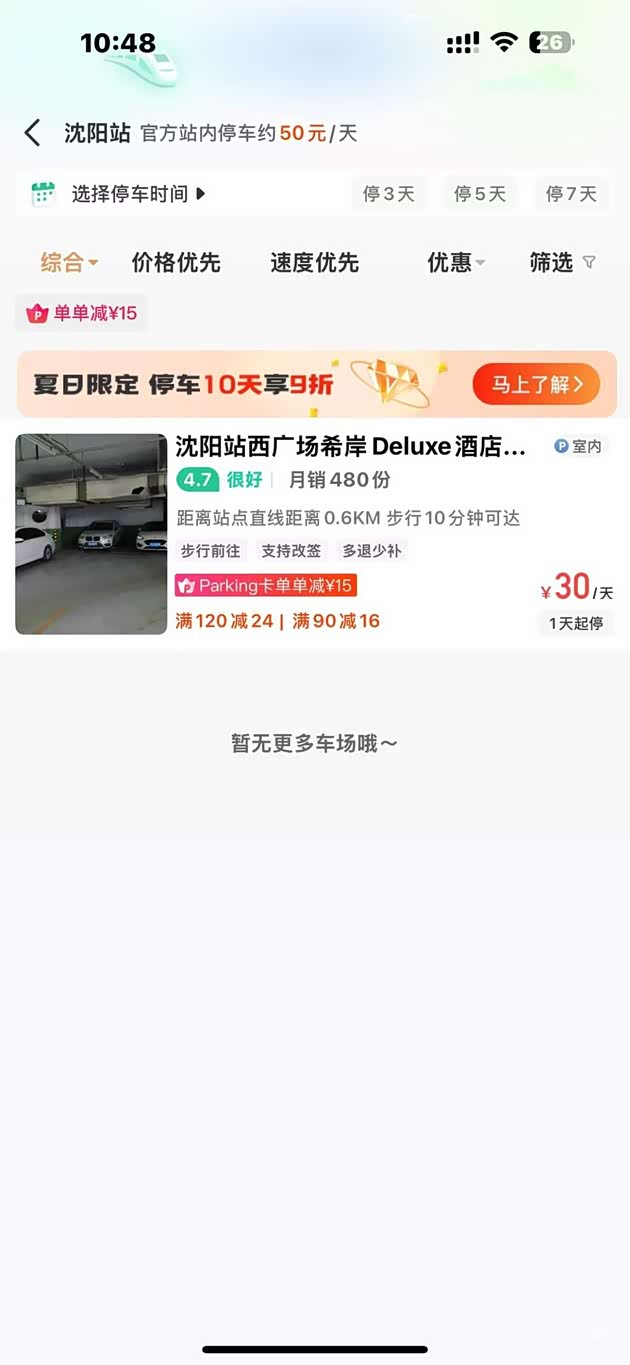Image resolution: width=630 pixels, height=1365 pixels.
Task: Pick the 停7天 quick option
Action: 571,194
